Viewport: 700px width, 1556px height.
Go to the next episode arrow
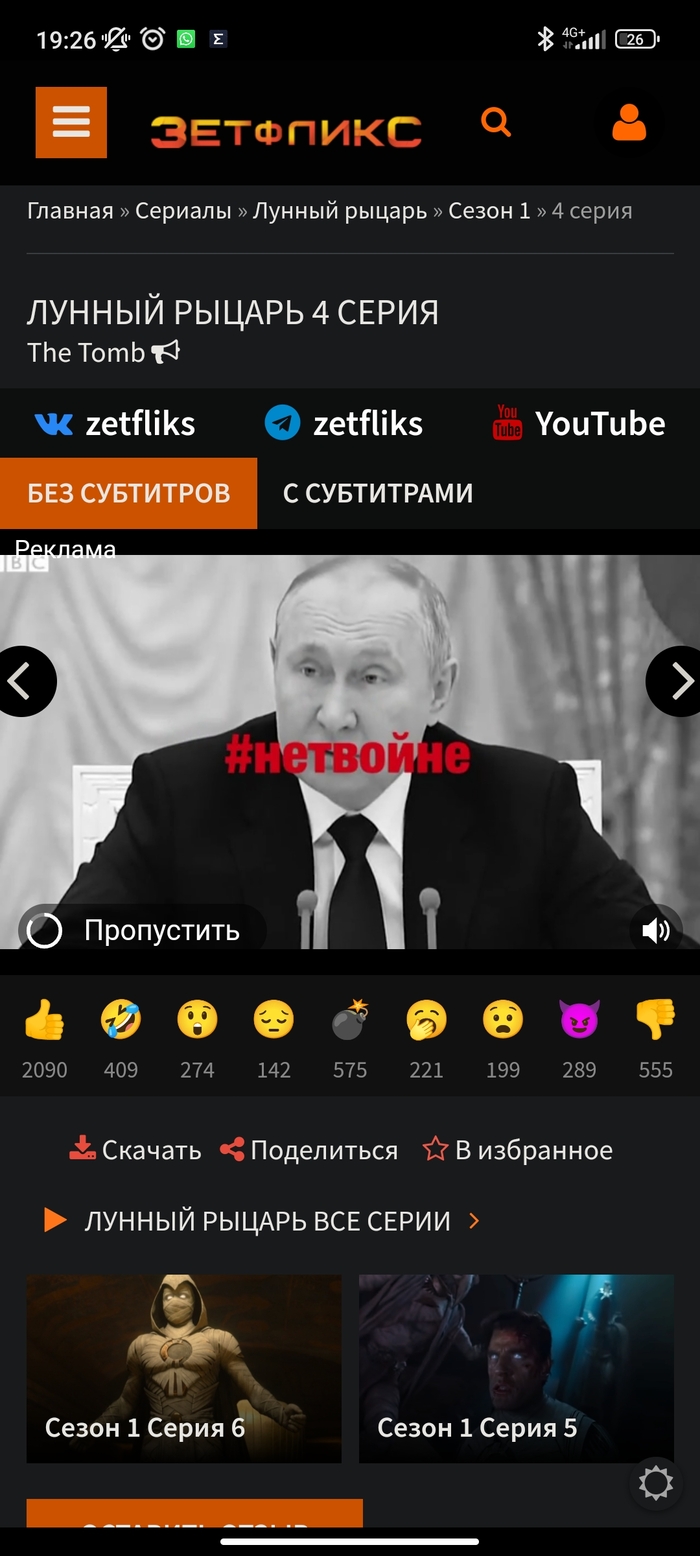[677, 682]
